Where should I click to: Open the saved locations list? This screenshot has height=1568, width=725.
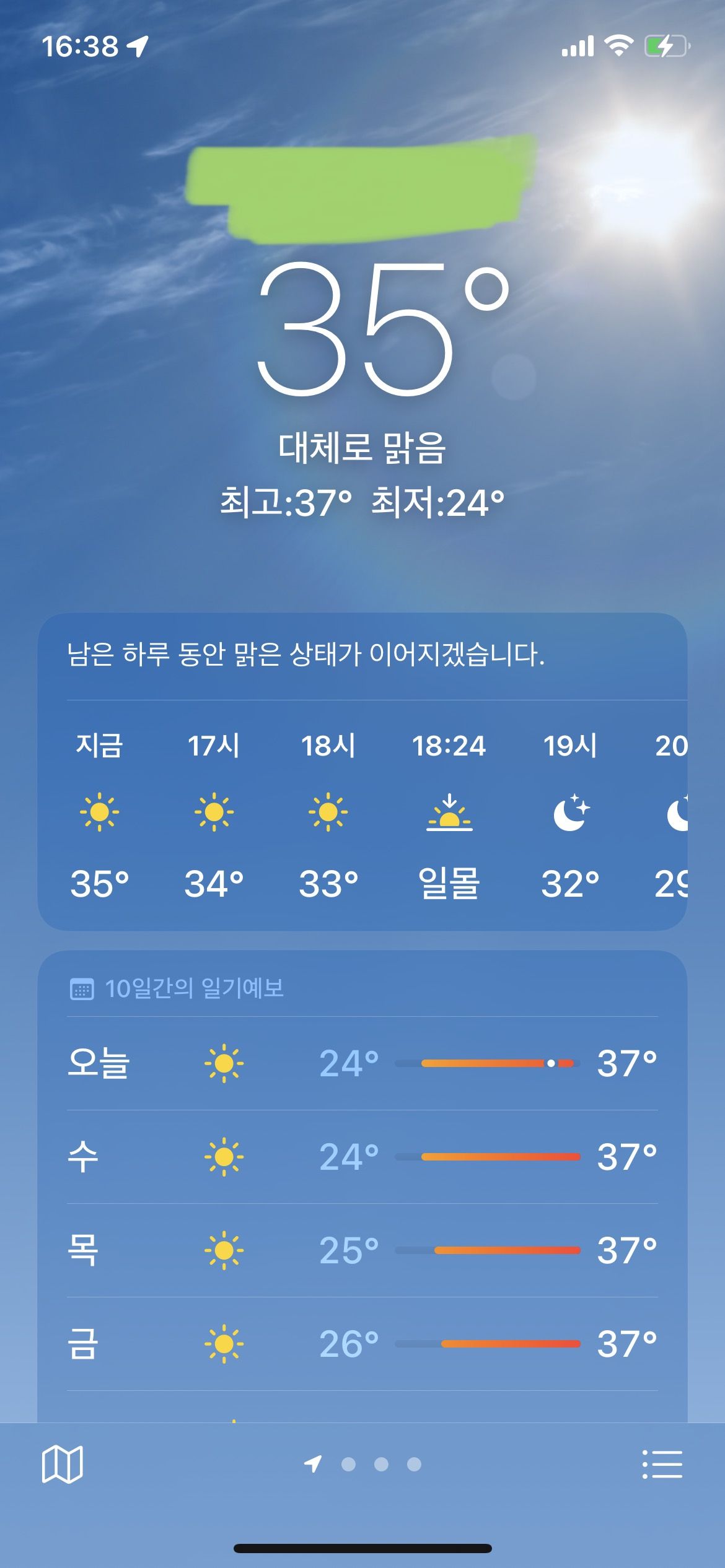pyautogui.click(x=662, y=1464)
